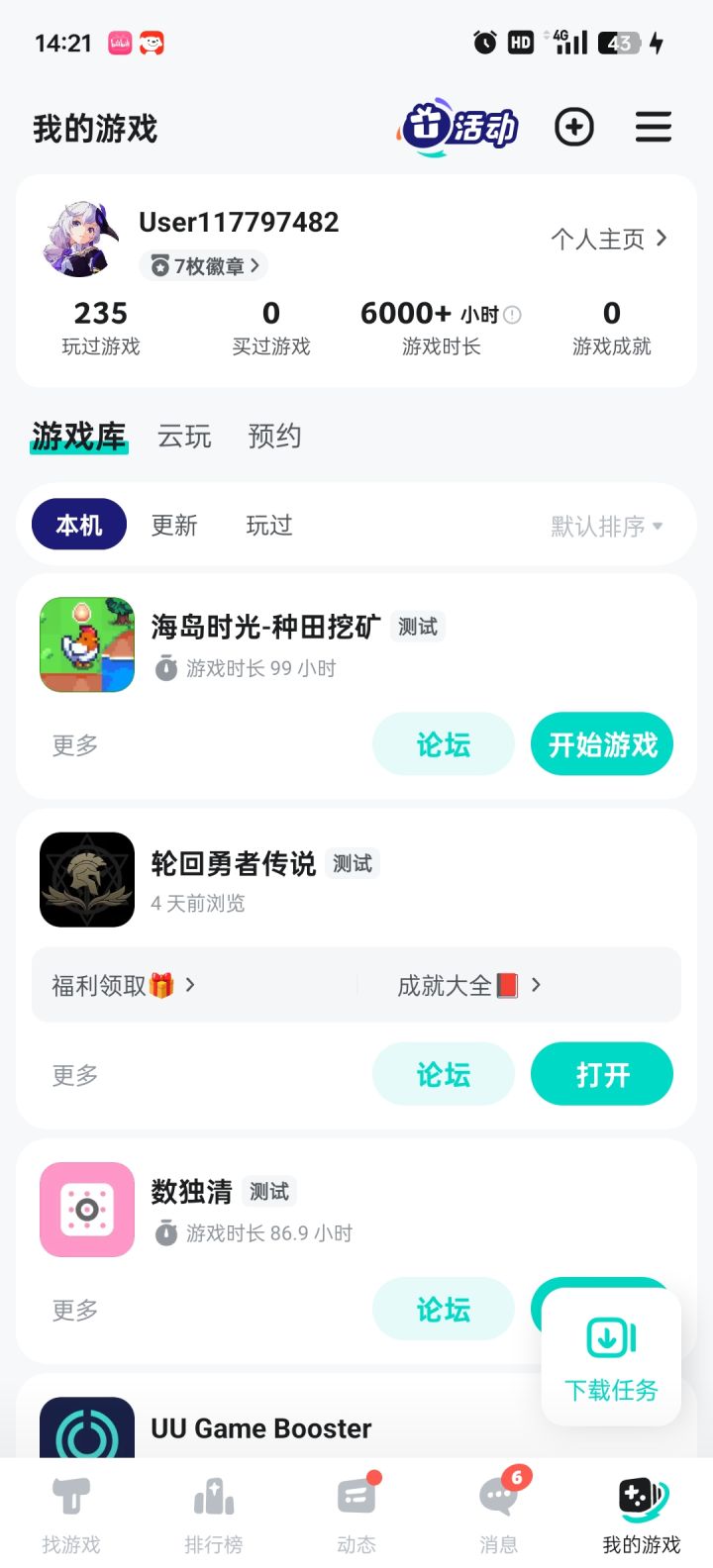Switch to the 云玩 tab
Screen dimensions: 713x1568
184,437
